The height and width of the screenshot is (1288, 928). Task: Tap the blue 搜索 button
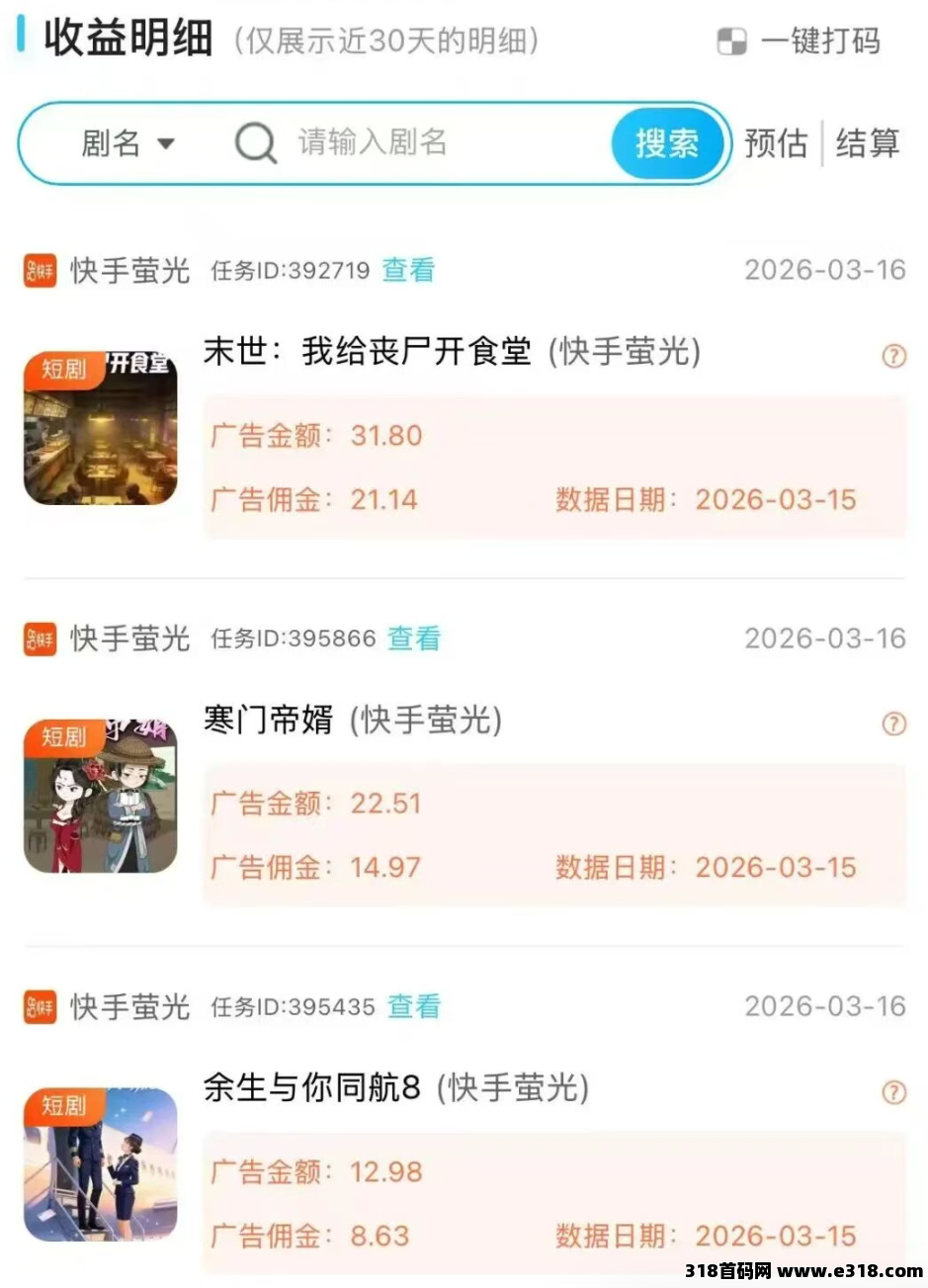pos(667,143)
